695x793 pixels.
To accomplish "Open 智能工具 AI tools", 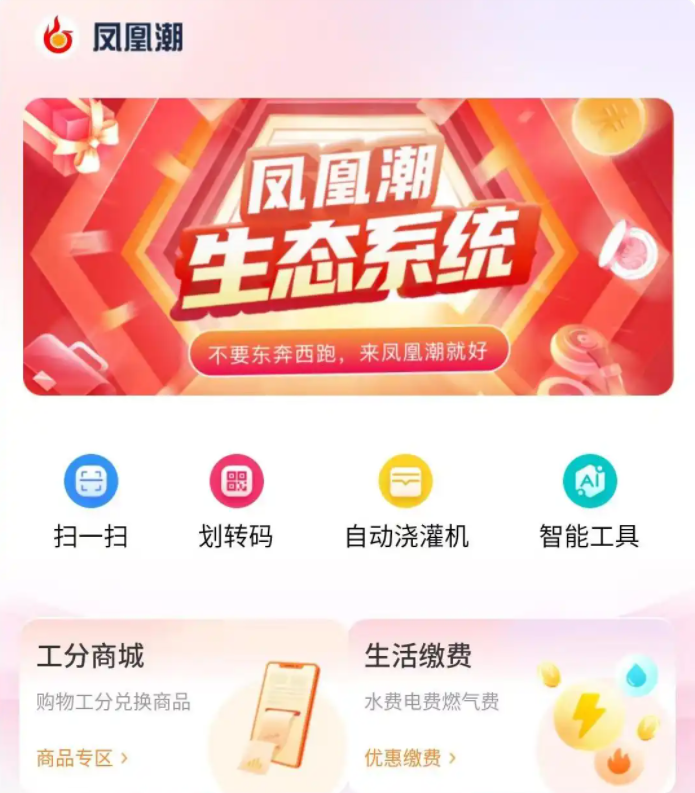I will coord(589,481).
